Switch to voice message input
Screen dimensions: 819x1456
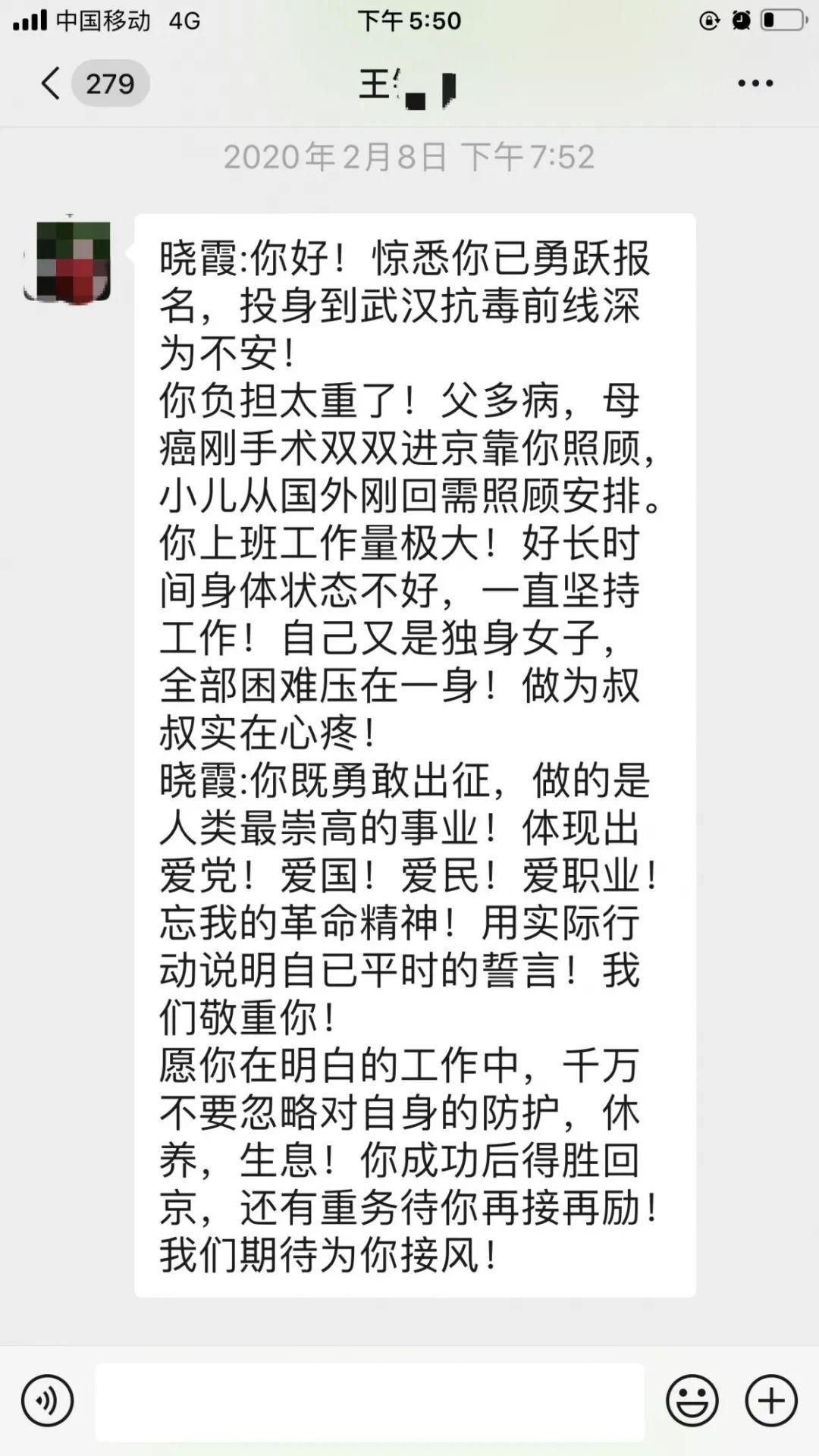[x=48, y=1401]
